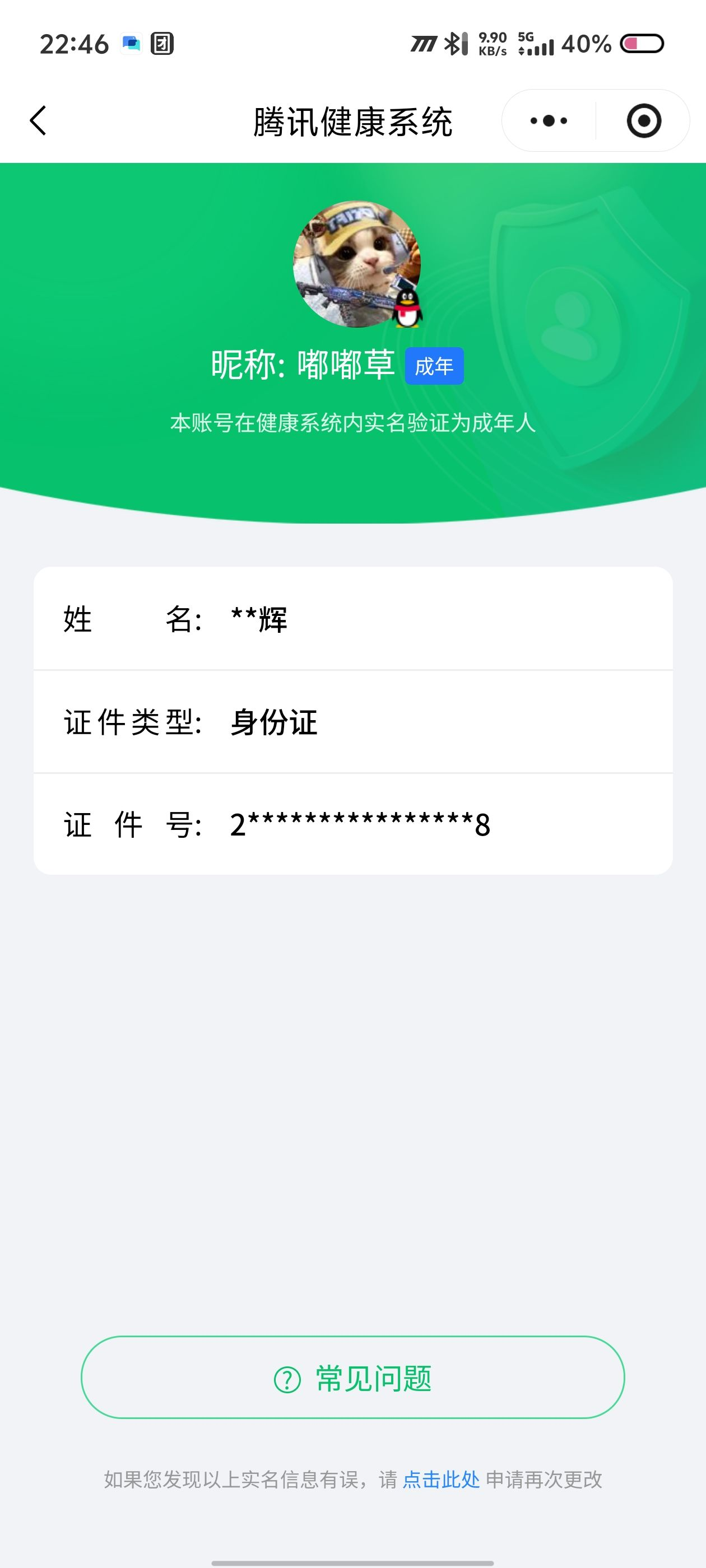Image resolution: width=706 pixels, height=1568 pixels.
Task: Tap the circular close capsule icon
Action: (x=644, y=120)
